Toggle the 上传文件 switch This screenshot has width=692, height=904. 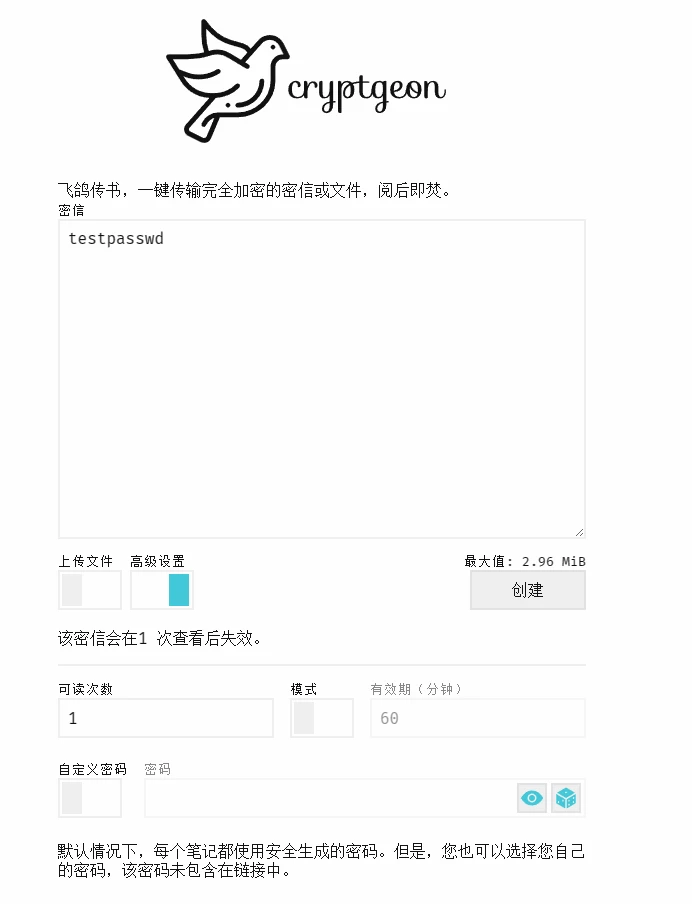[89, 590]
